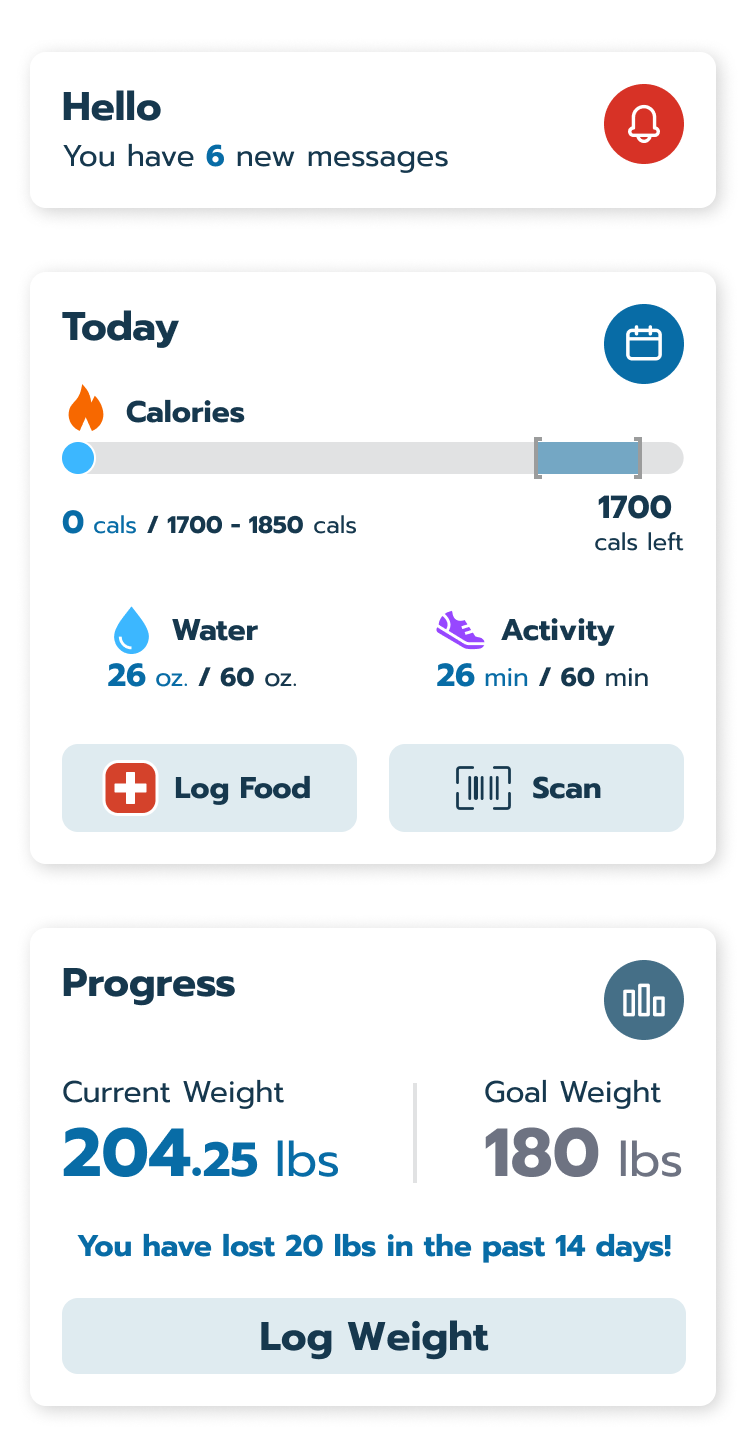The width and height of the screenshot is (750, 1456).
Task: View the Progress chart icon
Action: (x=643, y=1000)
